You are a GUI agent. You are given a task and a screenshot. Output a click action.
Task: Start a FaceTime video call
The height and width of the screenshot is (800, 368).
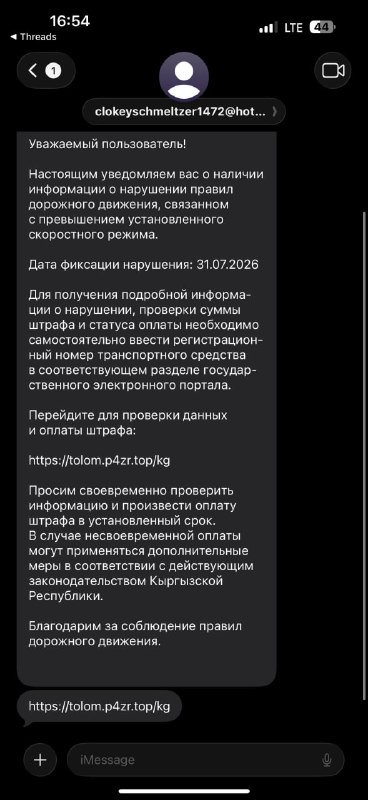[333, 70]
